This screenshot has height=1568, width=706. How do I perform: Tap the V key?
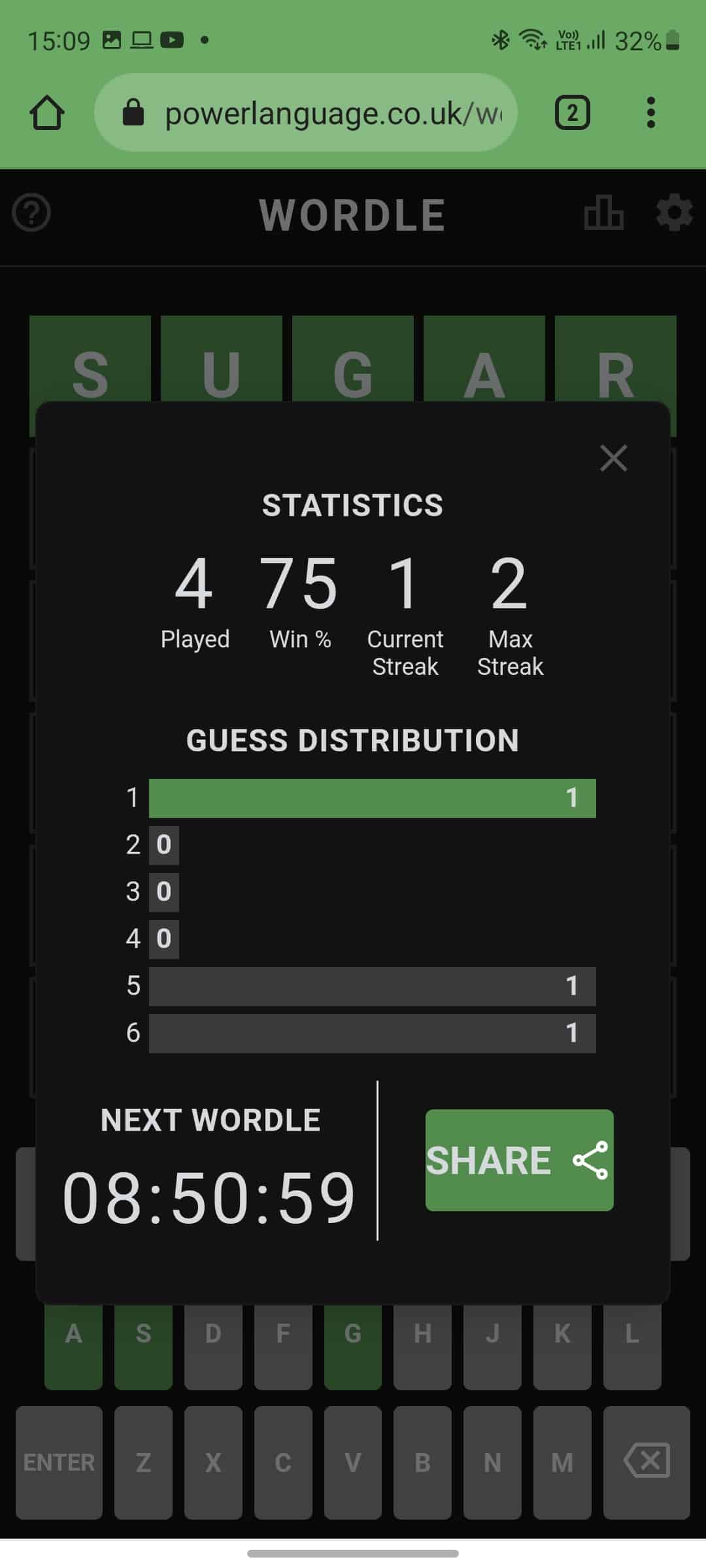pos(353,1462)
